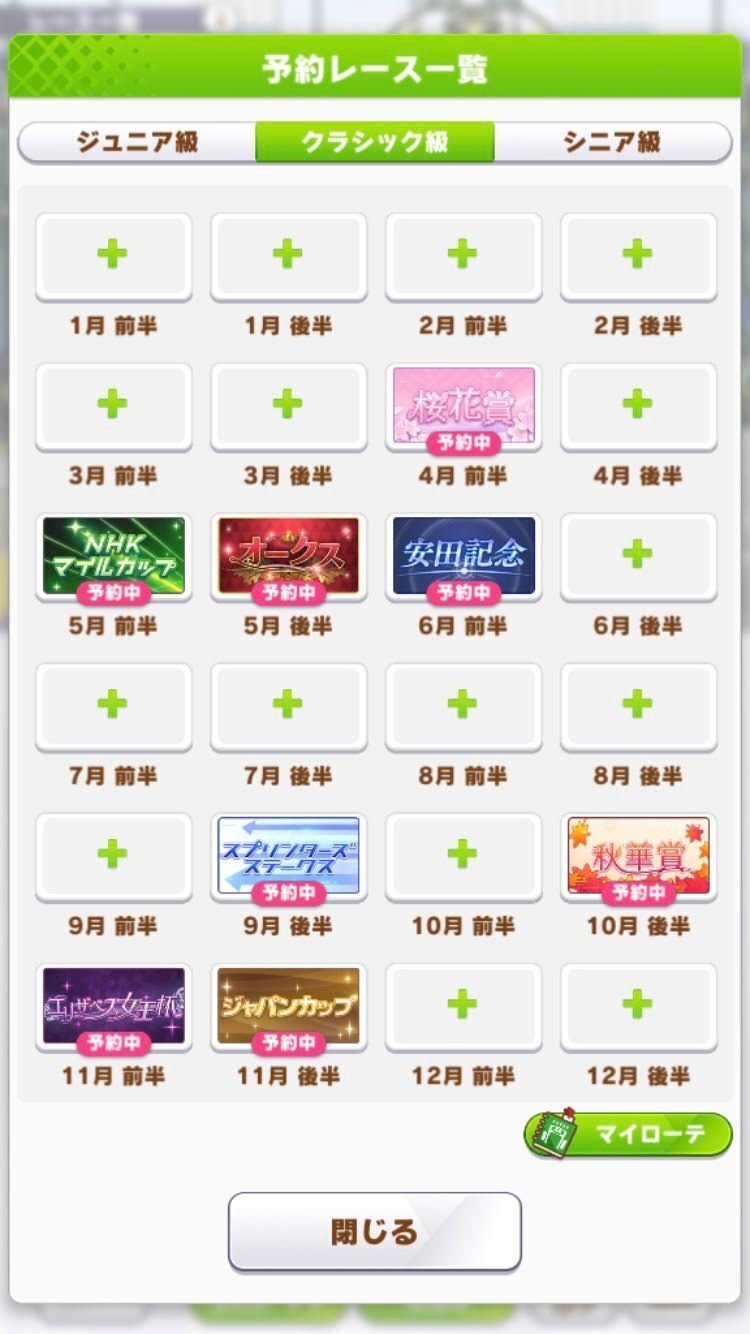Select the 桜花賞 reserved race banner

coord(463,407)
